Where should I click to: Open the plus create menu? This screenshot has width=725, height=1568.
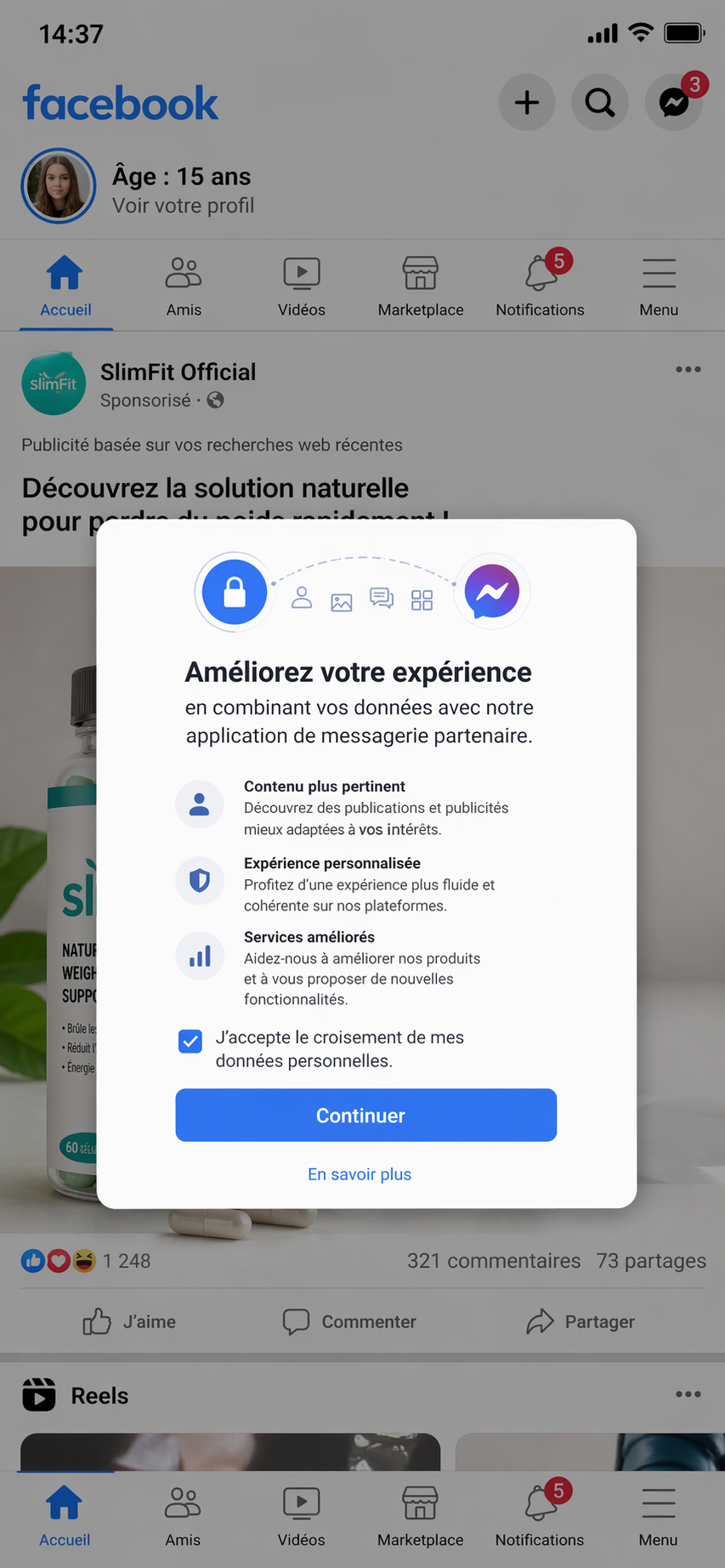(x=527, y=103)
